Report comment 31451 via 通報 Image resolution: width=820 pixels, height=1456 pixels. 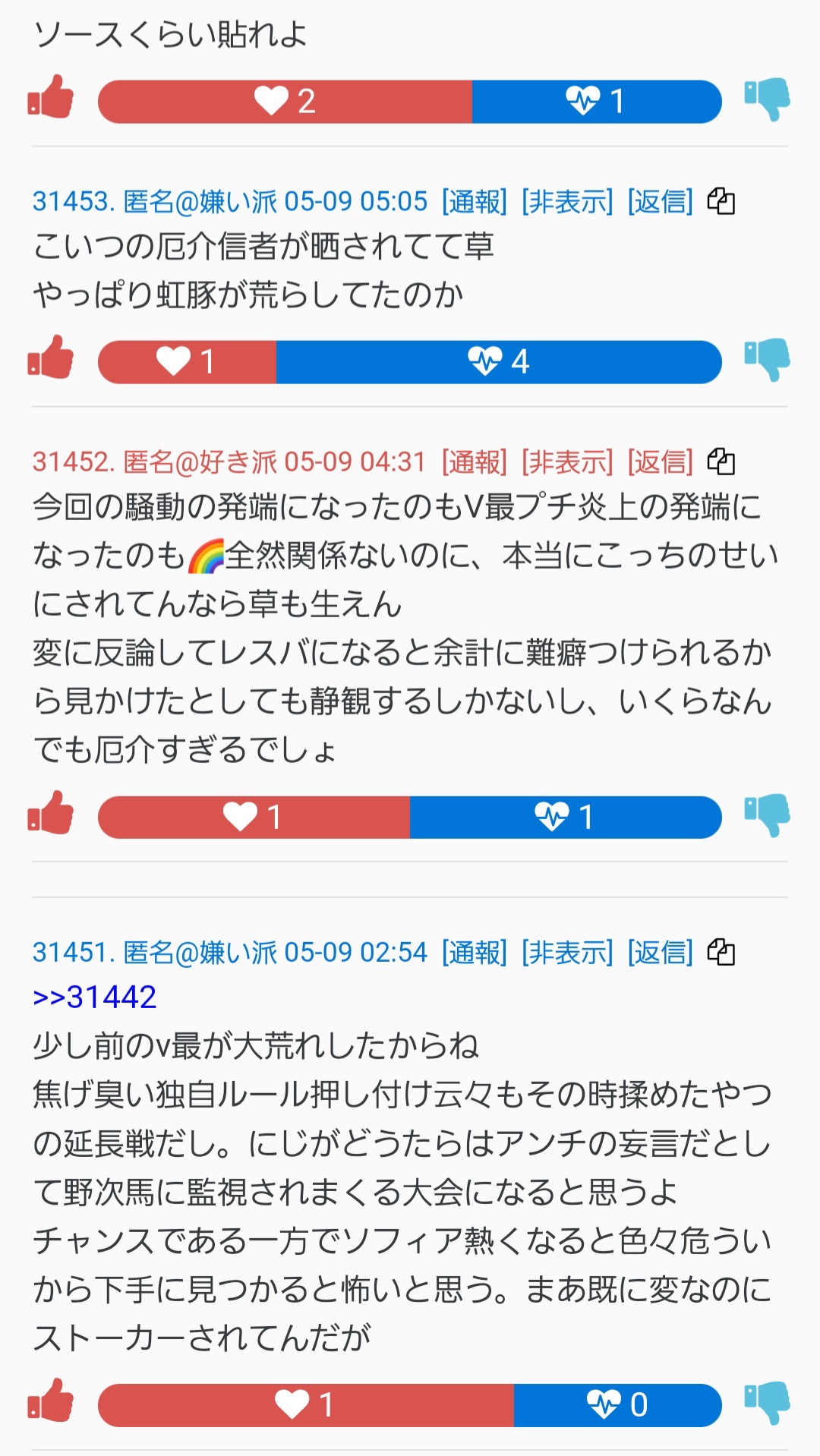click(475, 953)
